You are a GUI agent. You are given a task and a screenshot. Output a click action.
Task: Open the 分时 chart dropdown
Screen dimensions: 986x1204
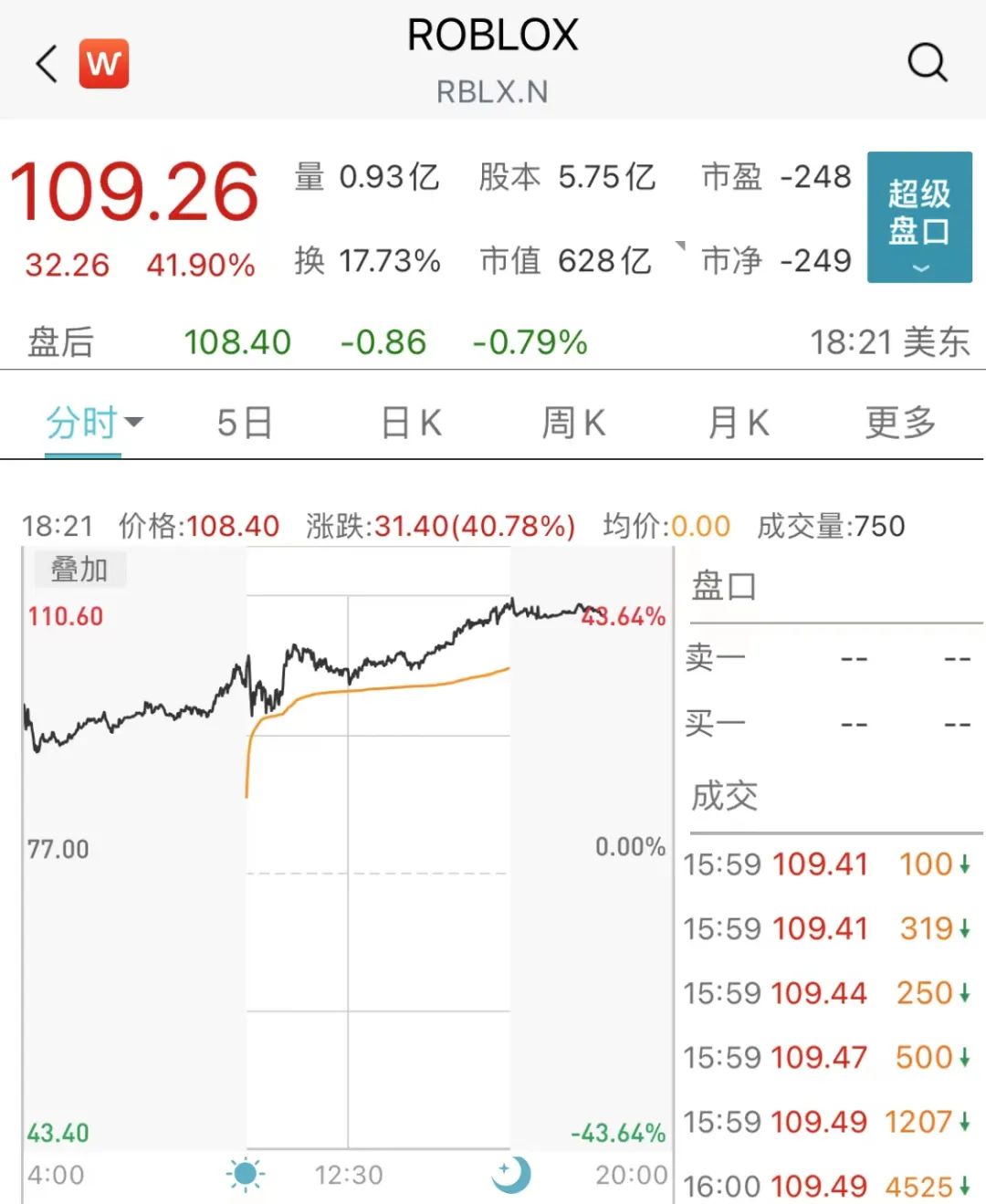point(94,423)
